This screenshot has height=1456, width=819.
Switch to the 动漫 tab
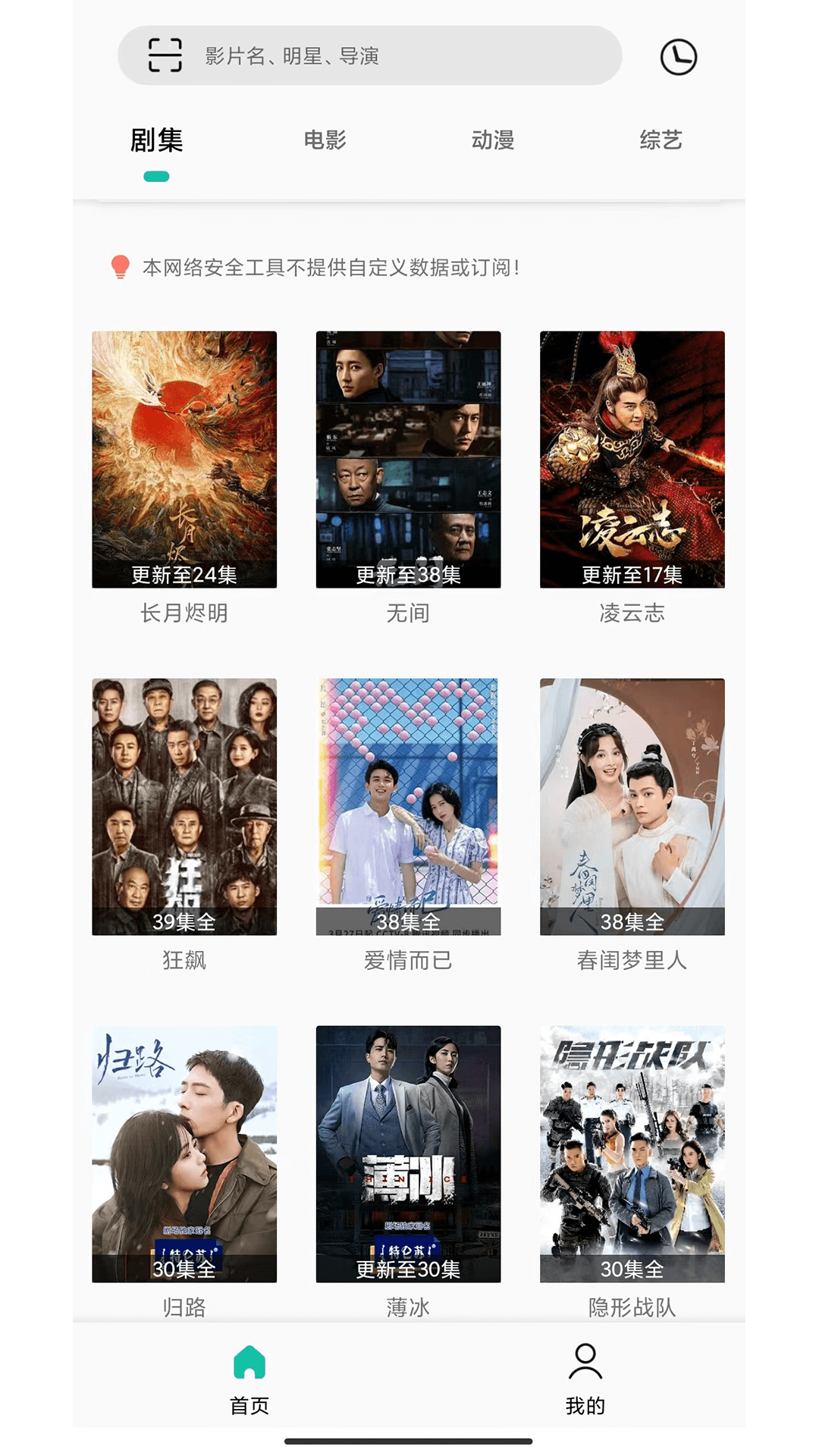click(493, 140)
